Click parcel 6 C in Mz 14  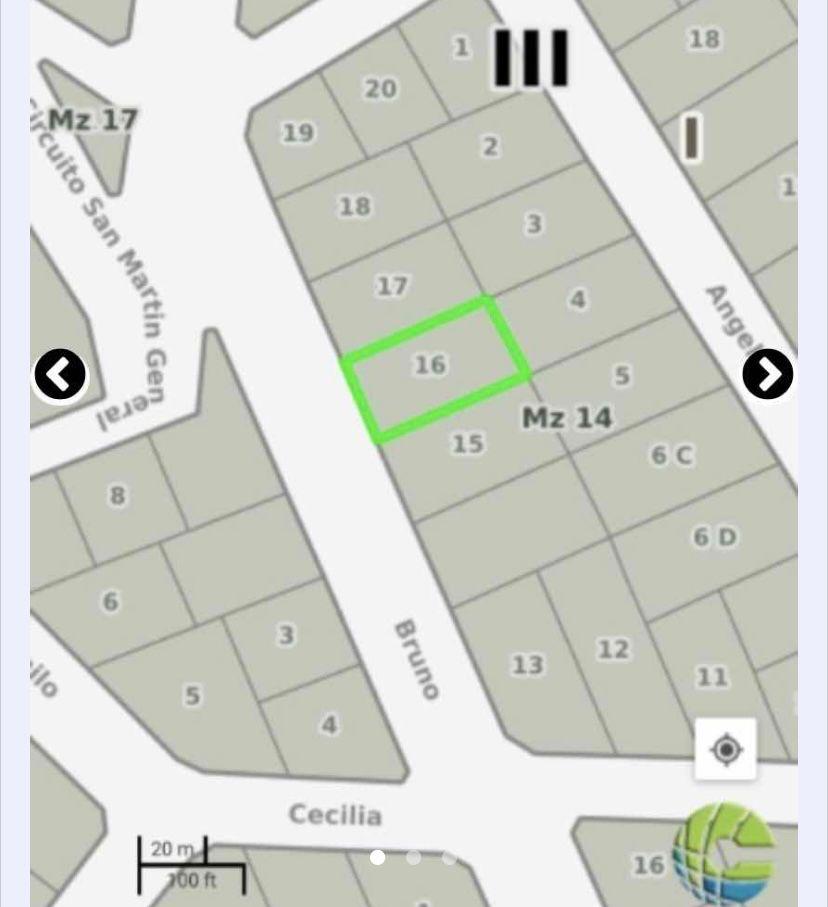[671, 455]
